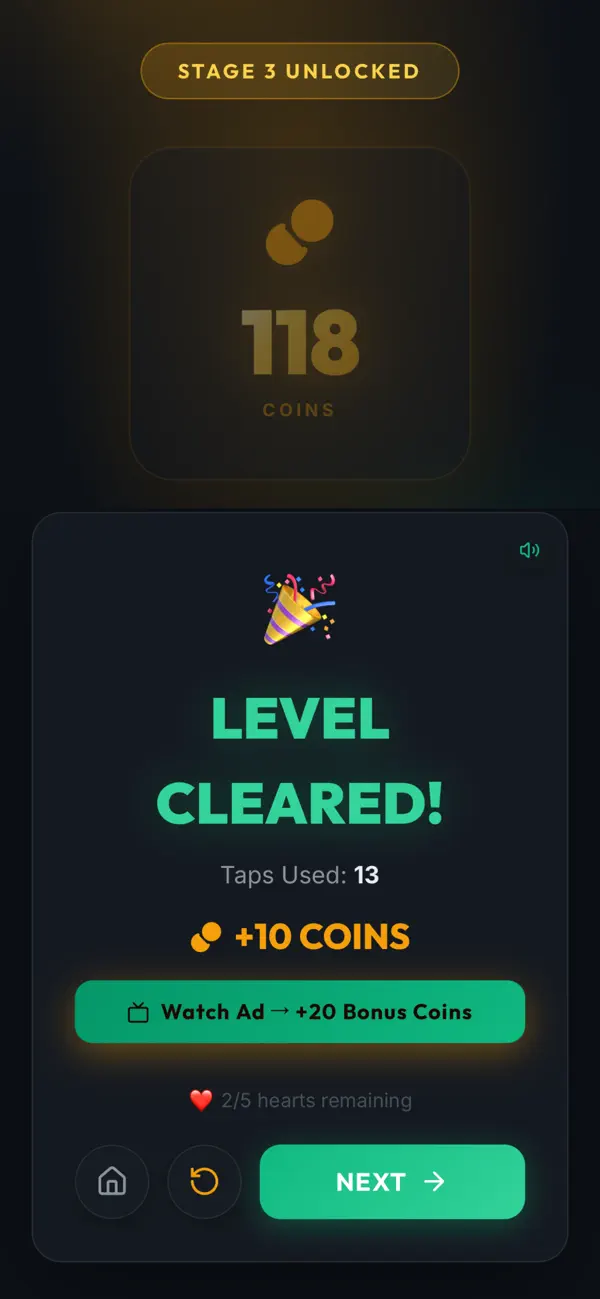Continue with the NEXT button
Viewport: 600px width, 1299px height.
392,1182
